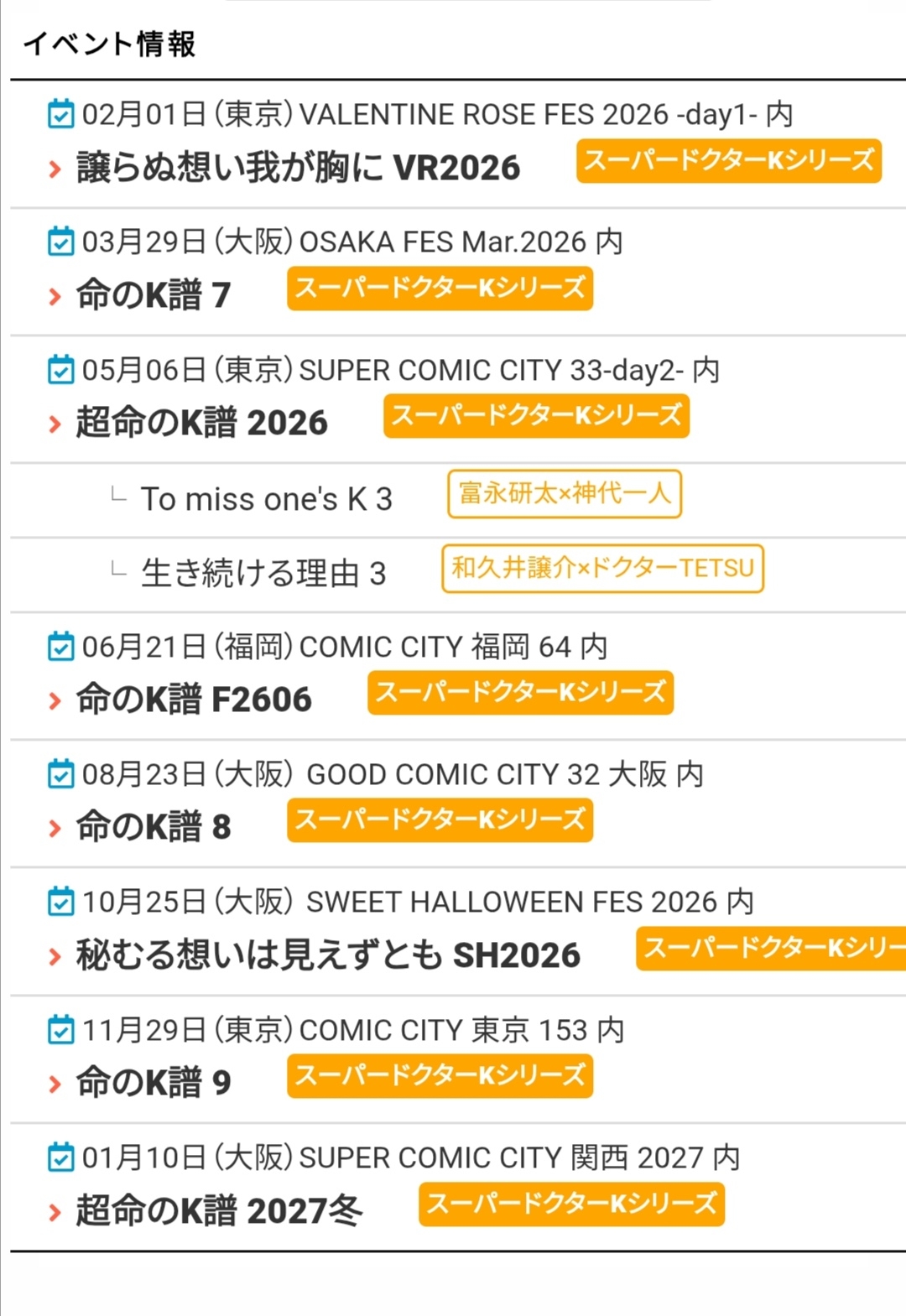Open the 譲らぬ想い我が胸に VR2026 event
The image size is (906, 1316).
[298, 168]
